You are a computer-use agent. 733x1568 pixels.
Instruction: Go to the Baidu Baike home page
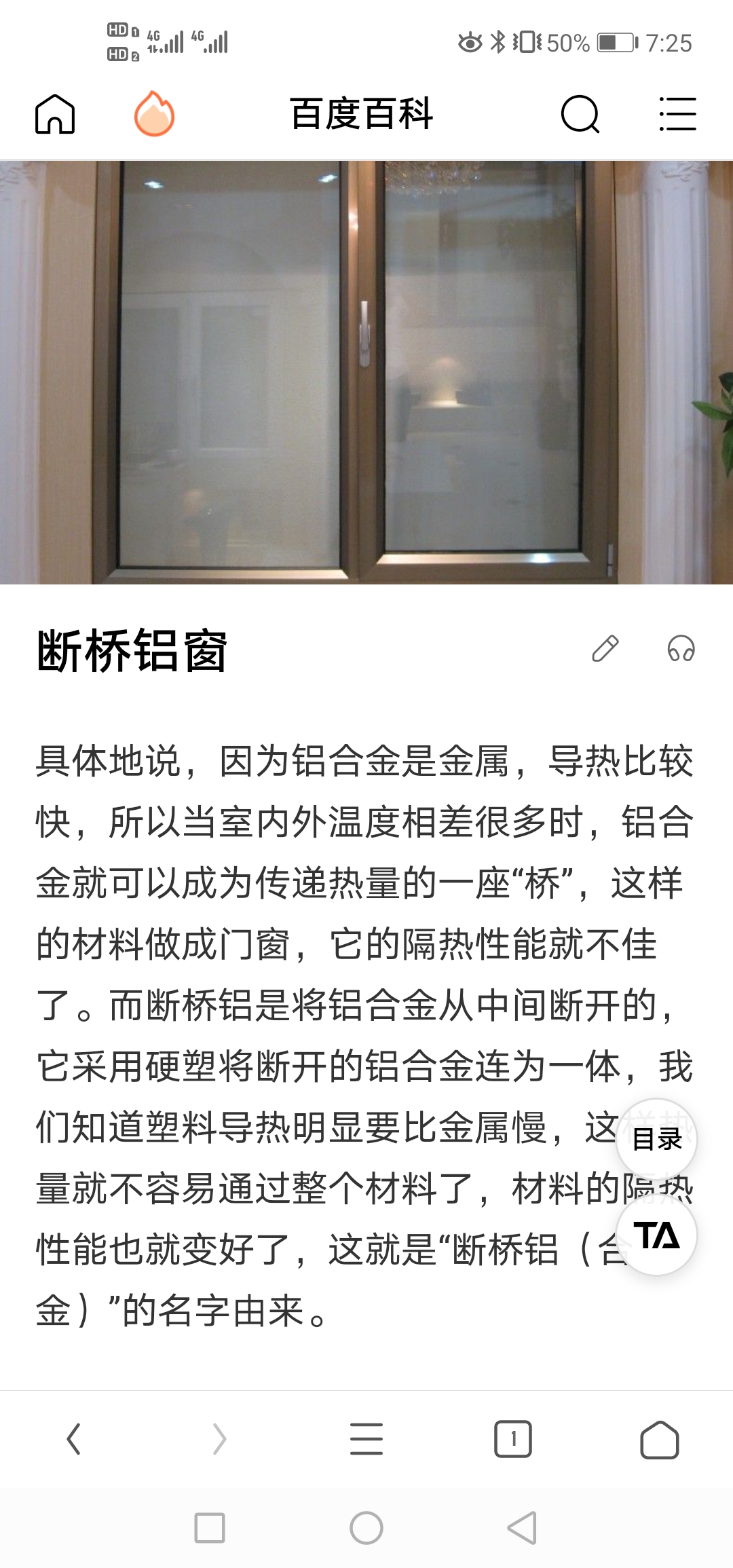55,114
